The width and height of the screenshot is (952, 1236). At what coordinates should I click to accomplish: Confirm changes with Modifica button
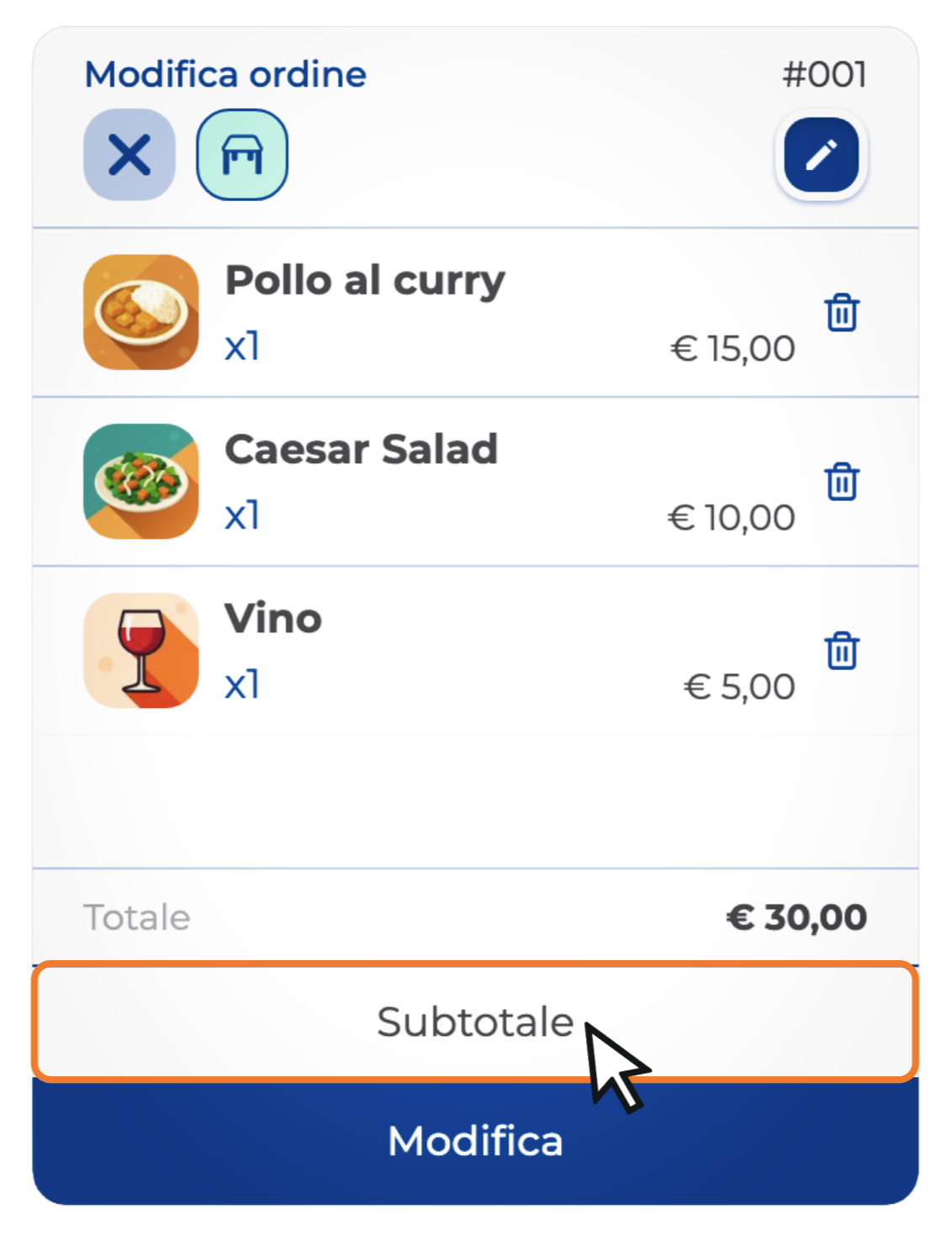(474, 1141)
